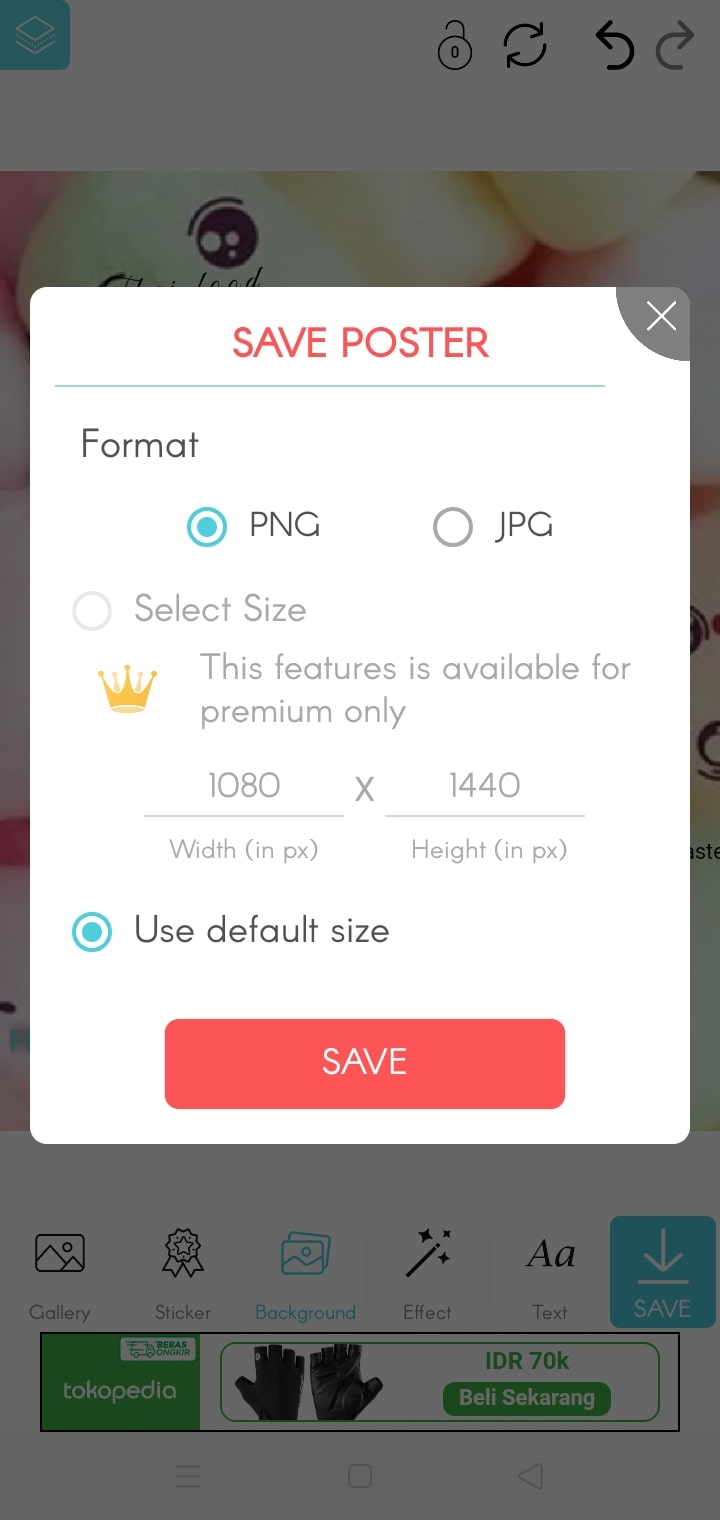Close the Save Poster dialog
The image size is (720, 1520).
click(661, 318)
